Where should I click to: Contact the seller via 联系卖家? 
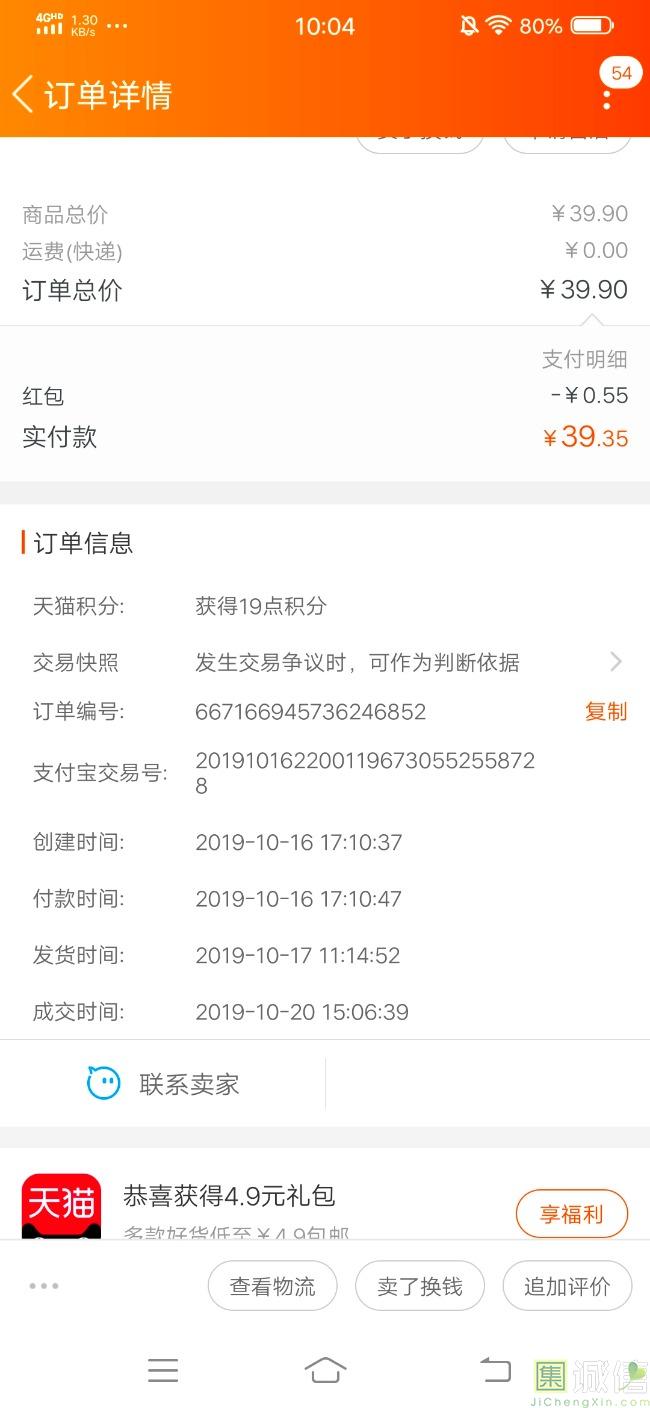coord(163,1084)
